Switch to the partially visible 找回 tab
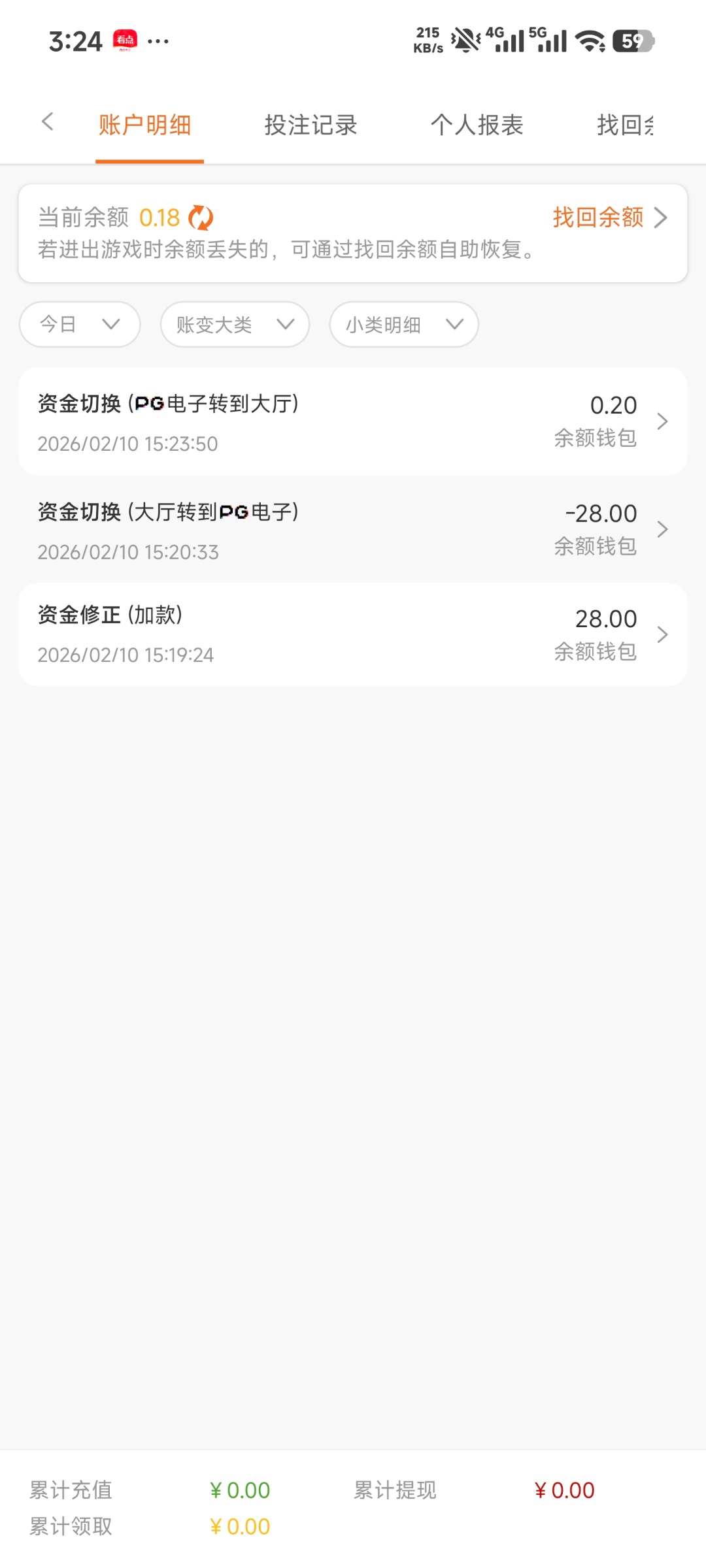Image resolution: width=706 pixels, height=1568 pixels. pyautogui.click(x=624, y=125)
